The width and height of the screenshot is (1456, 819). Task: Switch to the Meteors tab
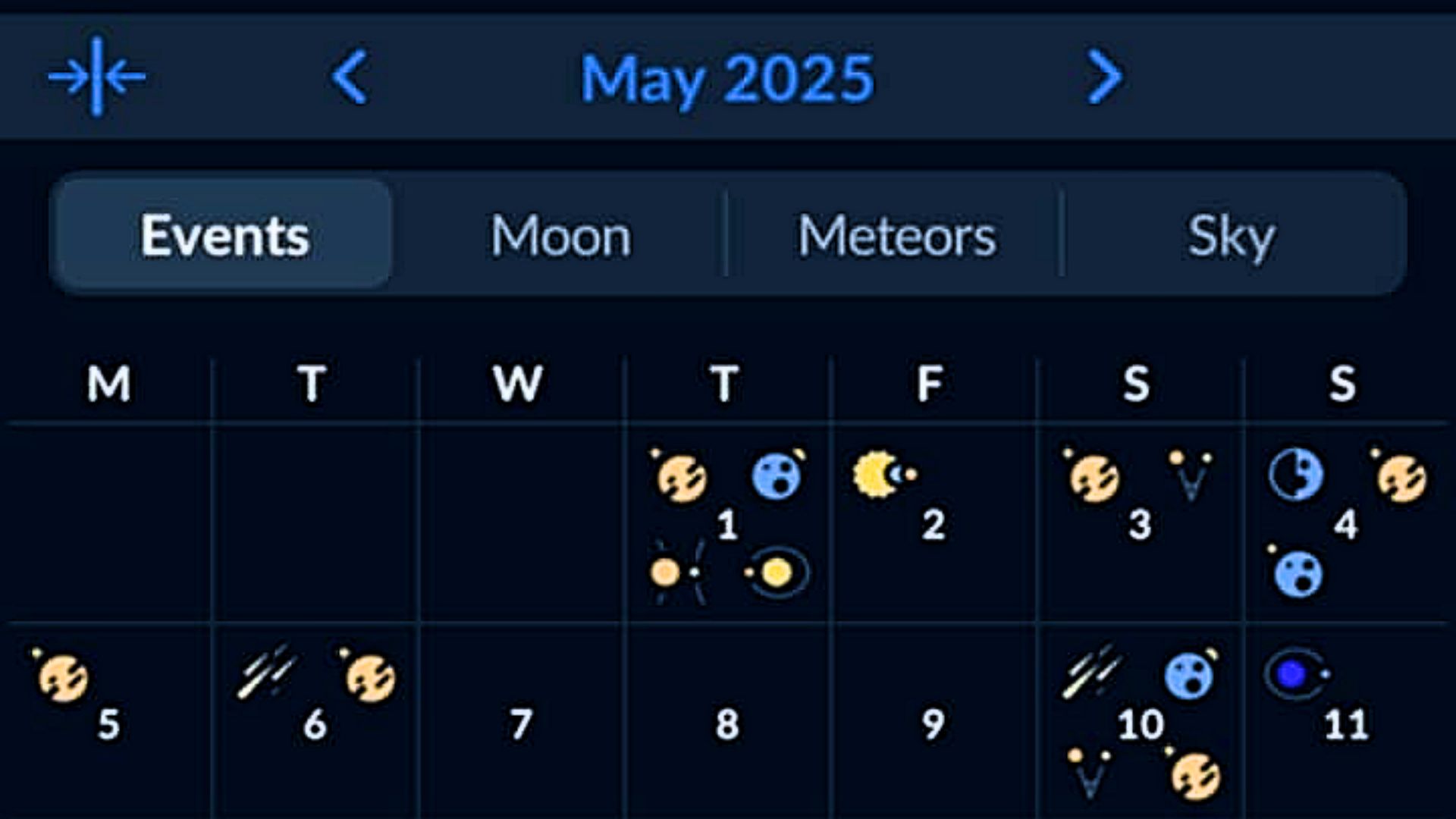(x=896, y=236)
